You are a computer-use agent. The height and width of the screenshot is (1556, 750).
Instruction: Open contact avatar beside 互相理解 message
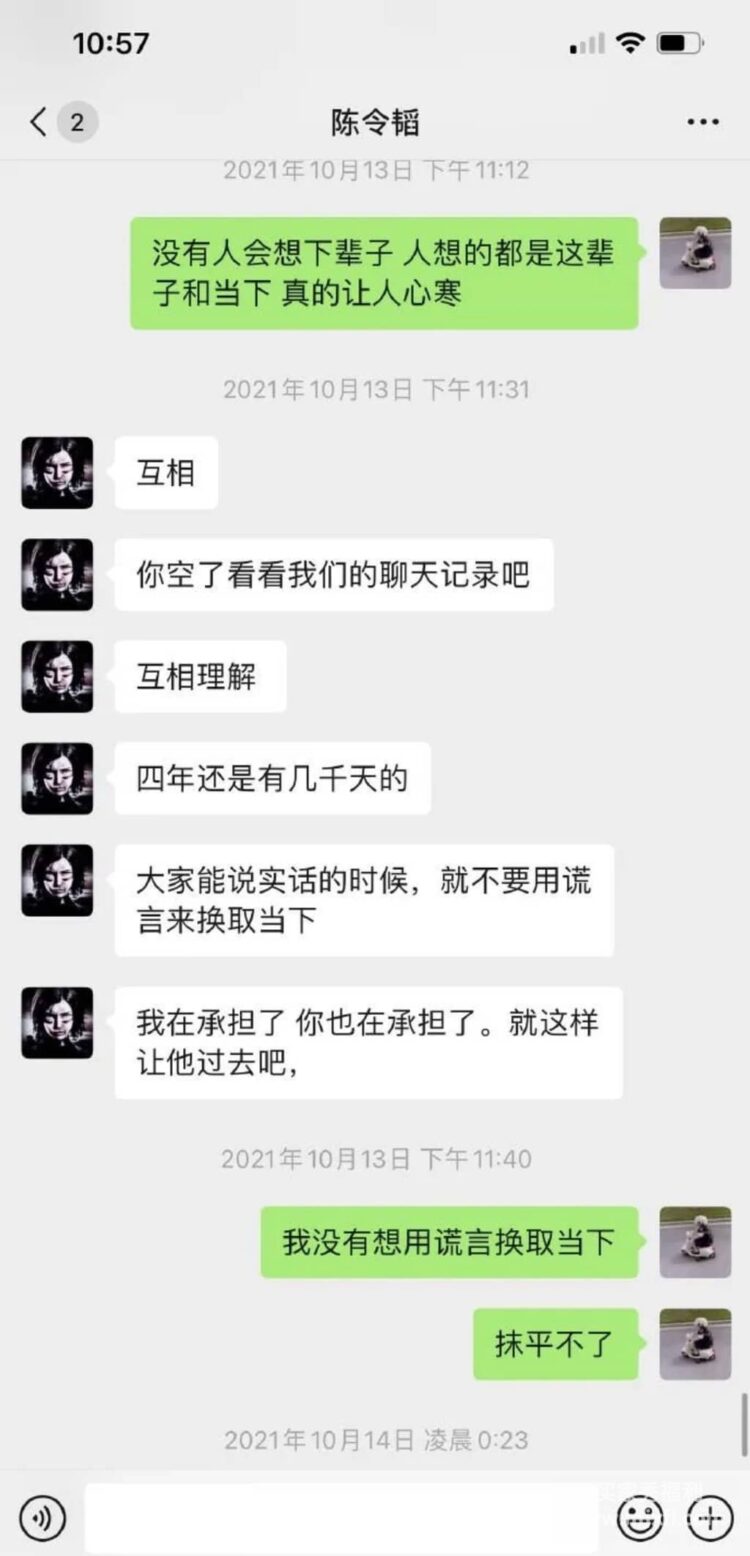(x=57, y=677)
